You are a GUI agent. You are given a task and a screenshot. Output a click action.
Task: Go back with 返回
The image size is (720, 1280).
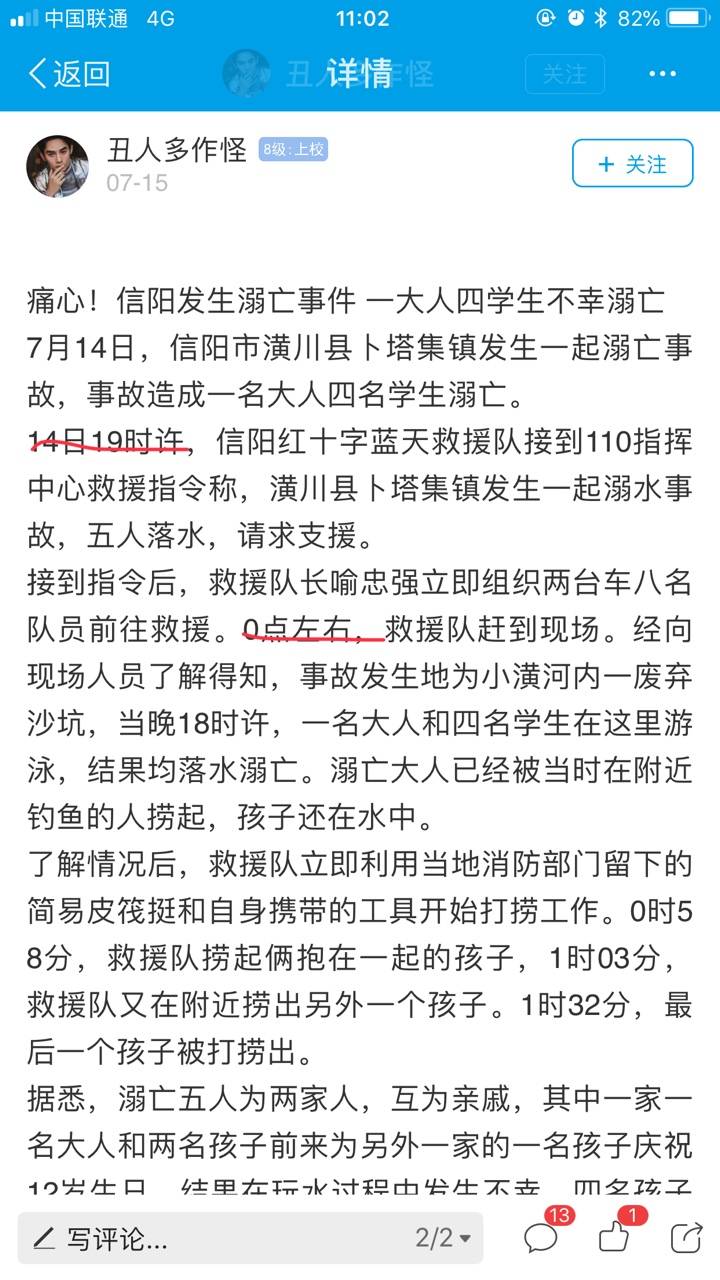pos(69,73)
